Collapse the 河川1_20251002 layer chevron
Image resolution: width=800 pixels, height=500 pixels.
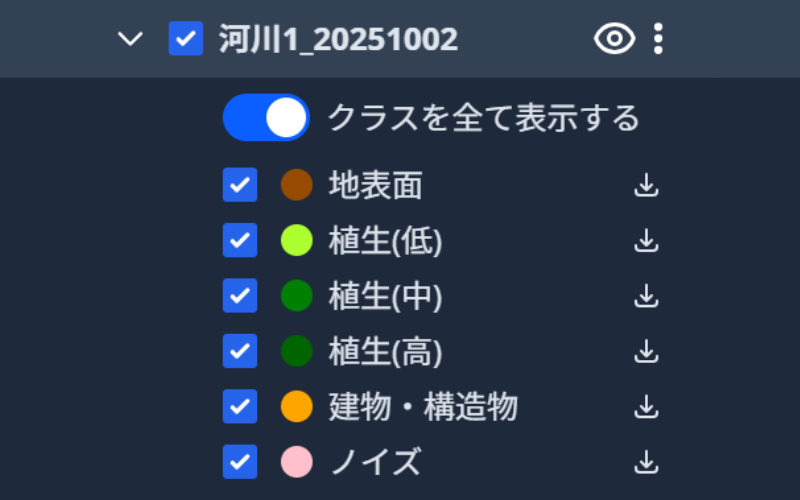(130, 39)
